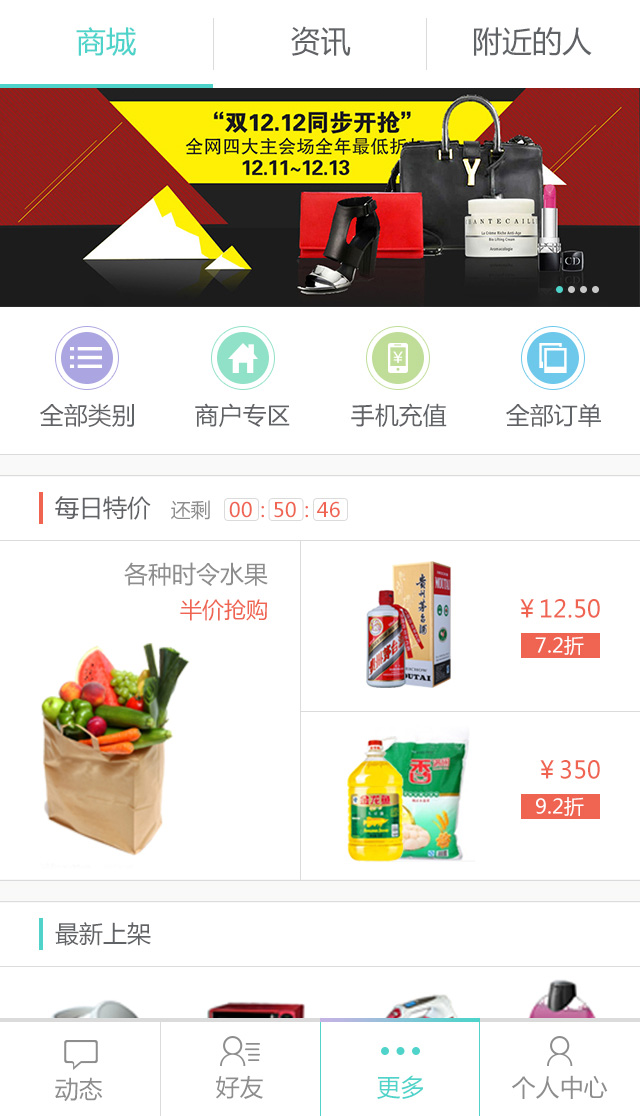
Task: Go to the 动态 tab
Action: 79,1069
